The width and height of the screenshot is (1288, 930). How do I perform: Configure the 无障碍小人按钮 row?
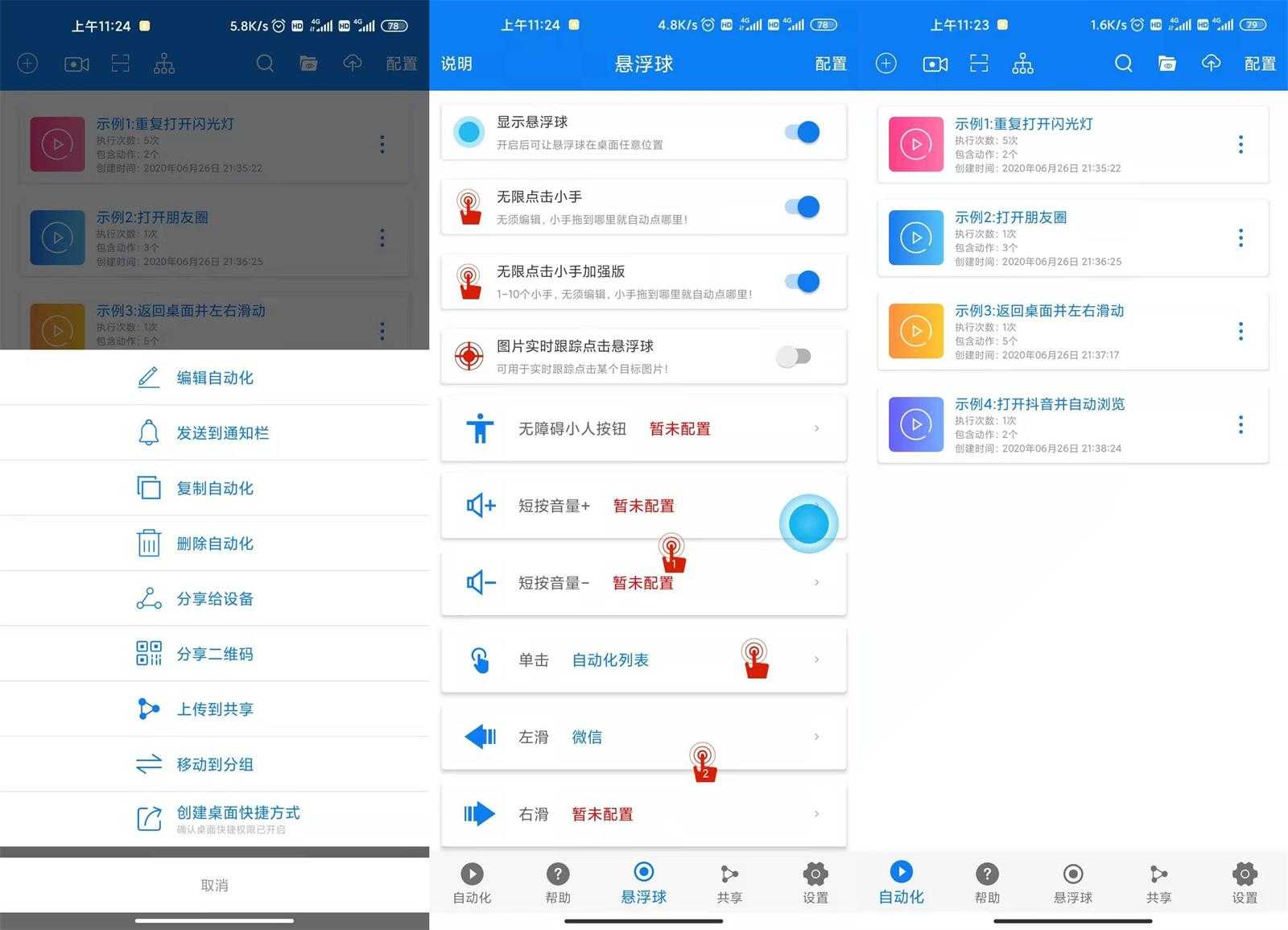point(644,429)
